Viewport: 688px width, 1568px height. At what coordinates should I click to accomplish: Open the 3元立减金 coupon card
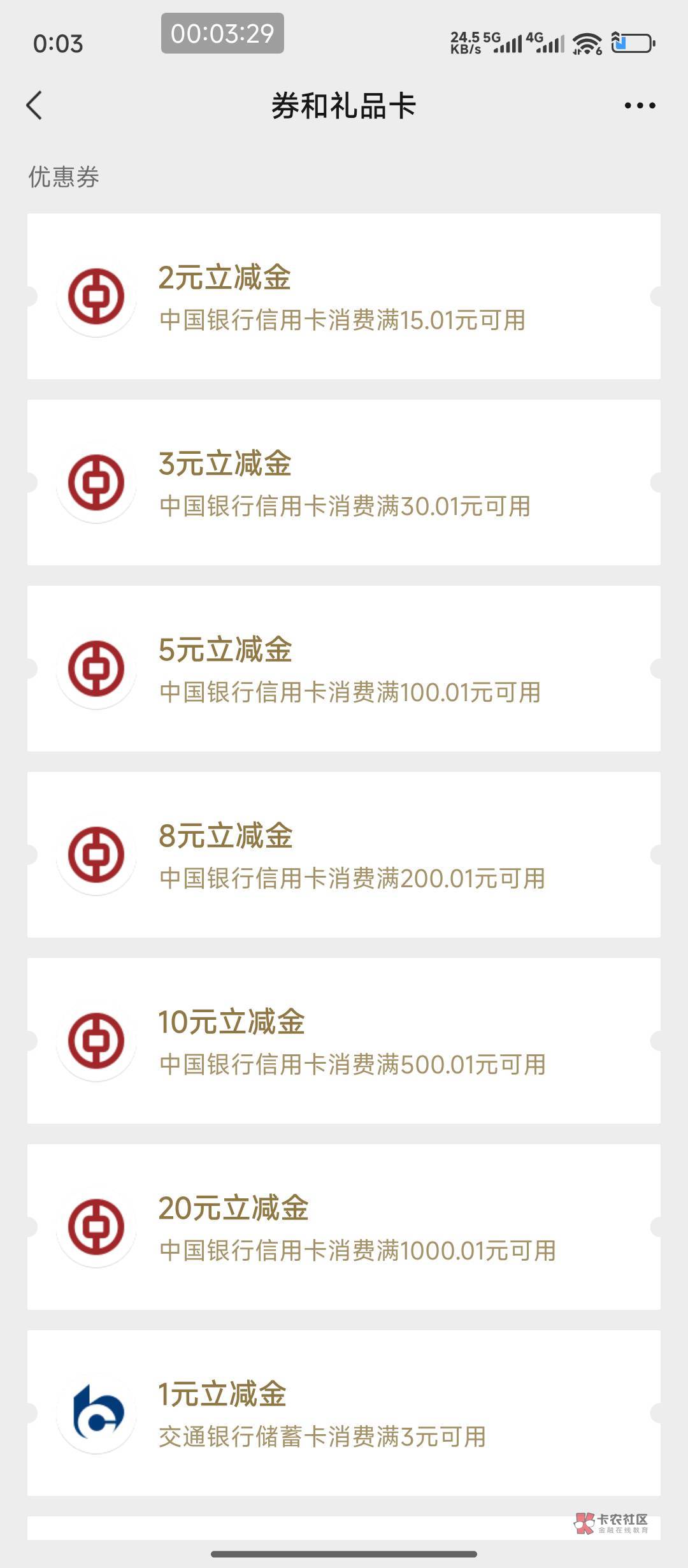point(344,483)
